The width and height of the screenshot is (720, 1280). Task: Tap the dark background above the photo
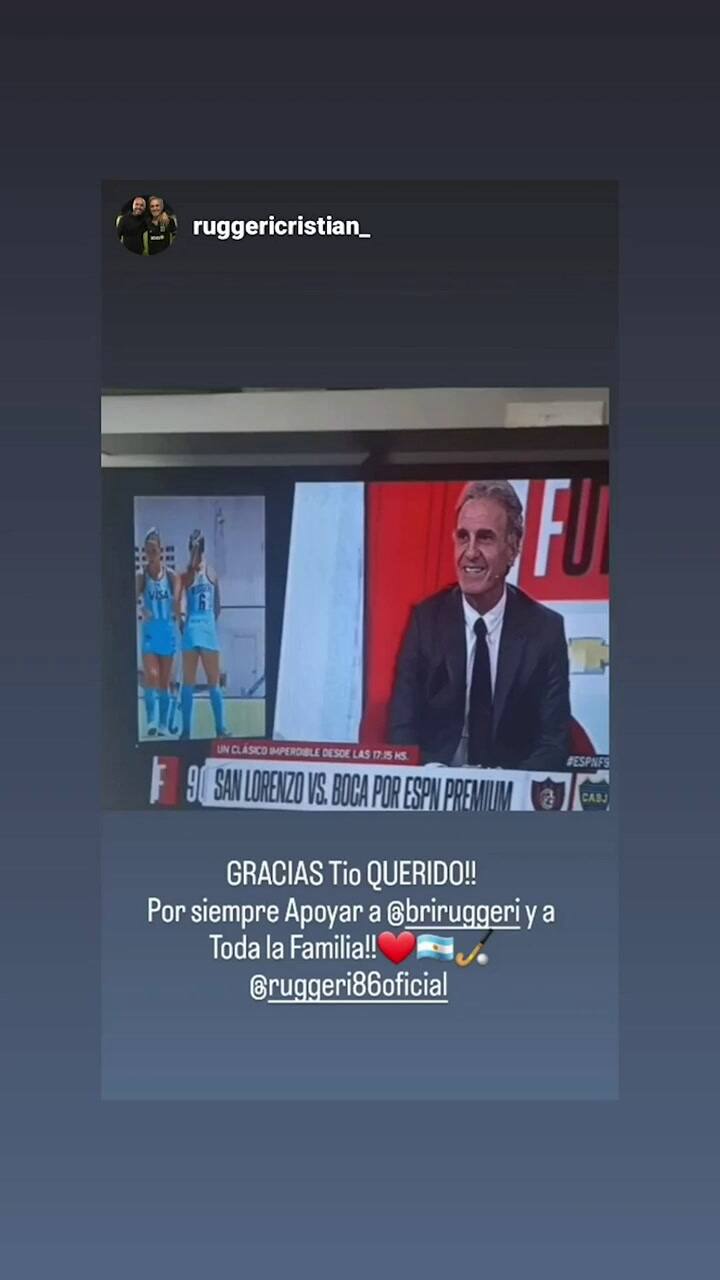(x=360, y=320)
